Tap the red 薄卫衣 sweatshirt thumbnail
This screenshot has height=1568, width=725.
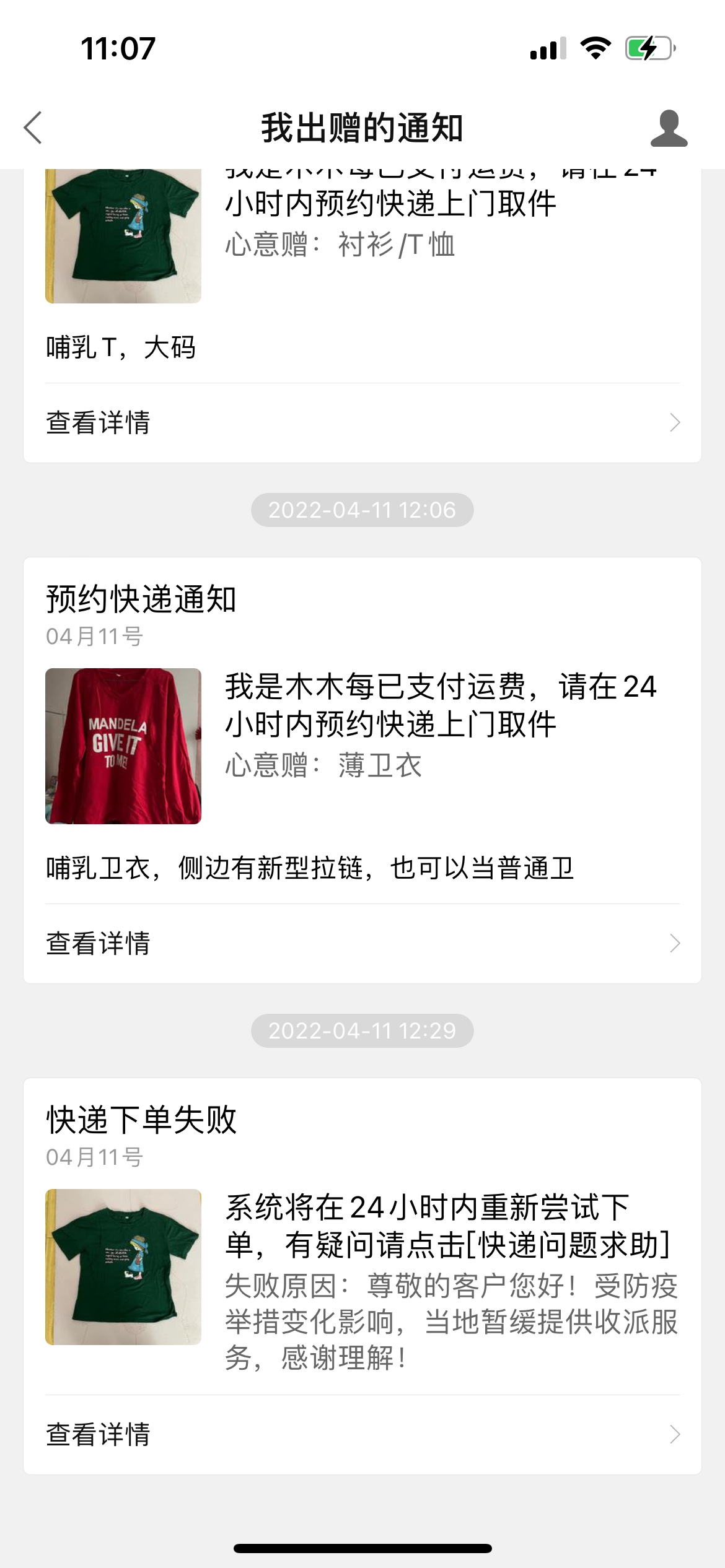tap(123, 746)
